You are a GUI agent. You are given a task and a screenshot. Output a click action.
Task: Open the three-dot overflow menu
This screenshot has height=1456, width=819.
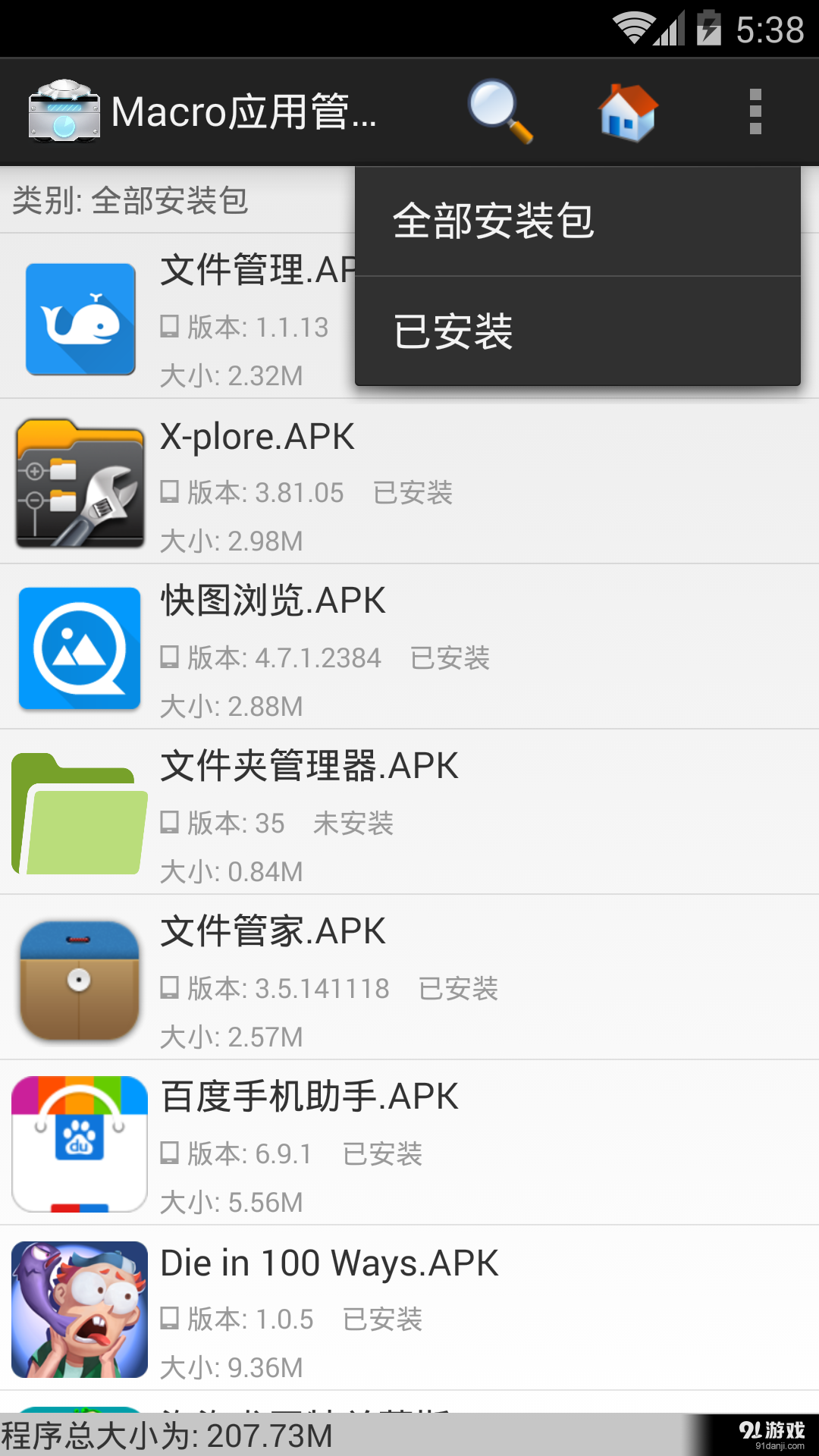[x=755, y=111]
